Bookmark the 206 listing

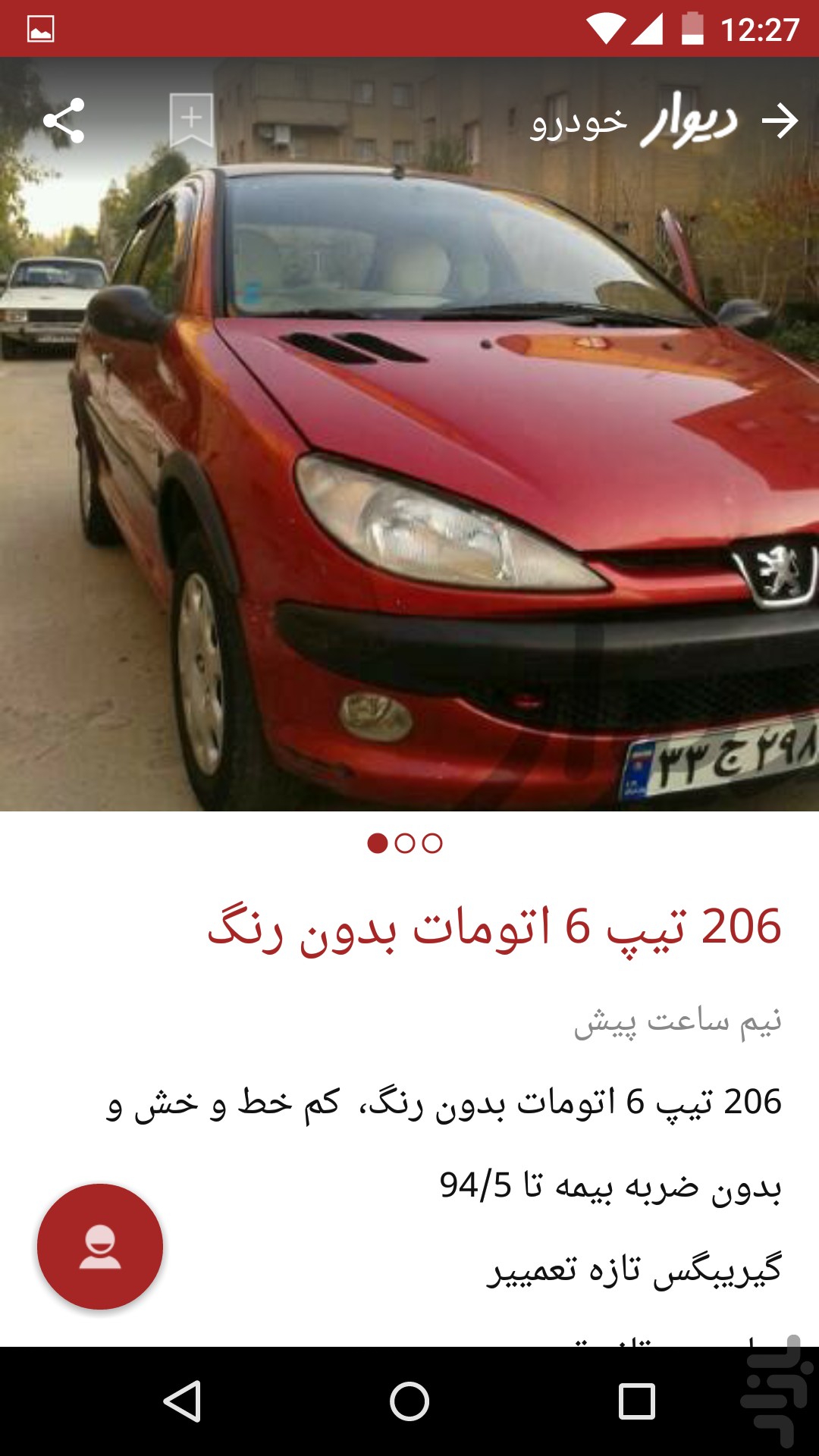tap(191, 120)
